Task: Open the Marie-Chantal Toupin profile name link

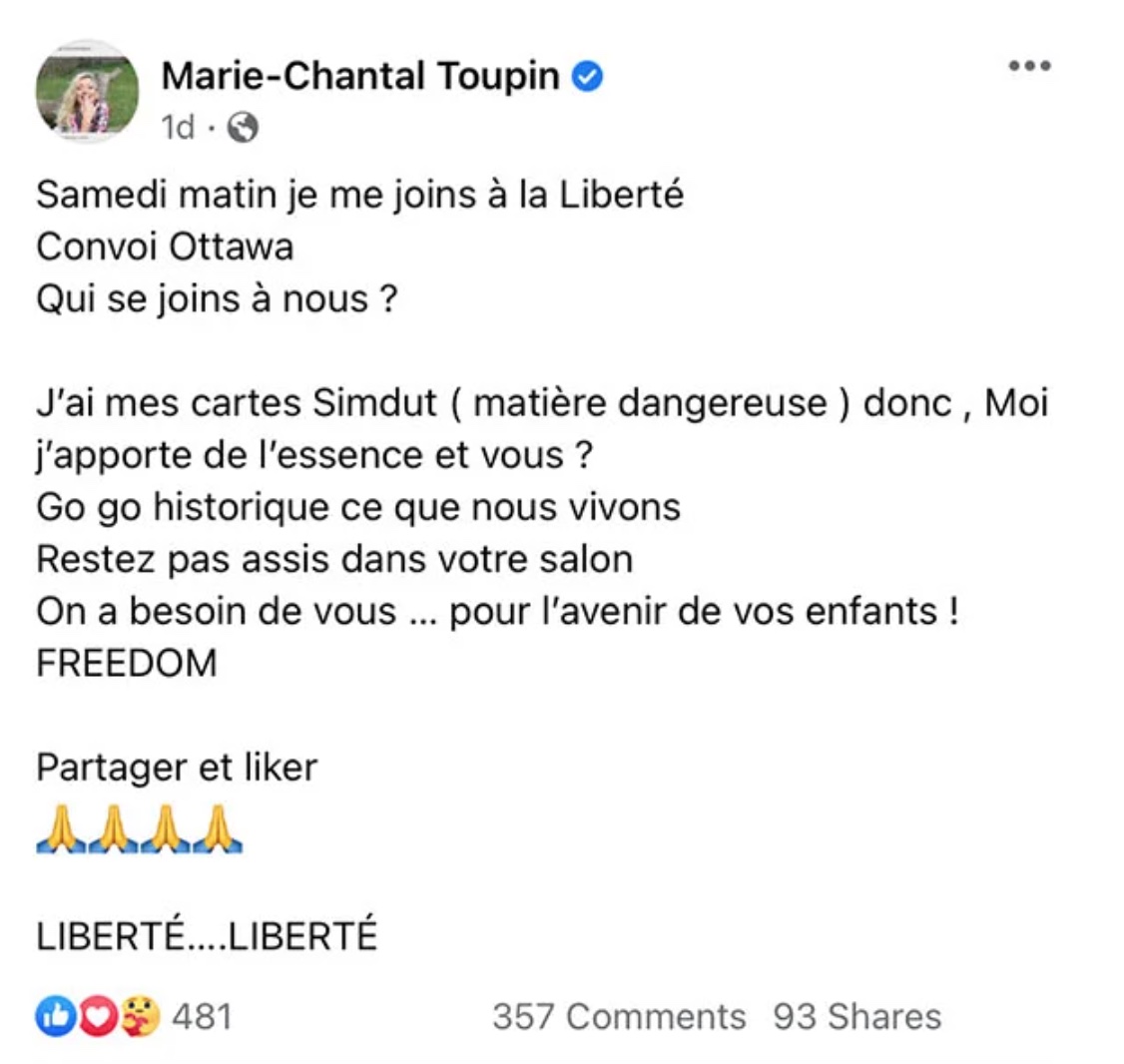Action: (x=360, y=76)
